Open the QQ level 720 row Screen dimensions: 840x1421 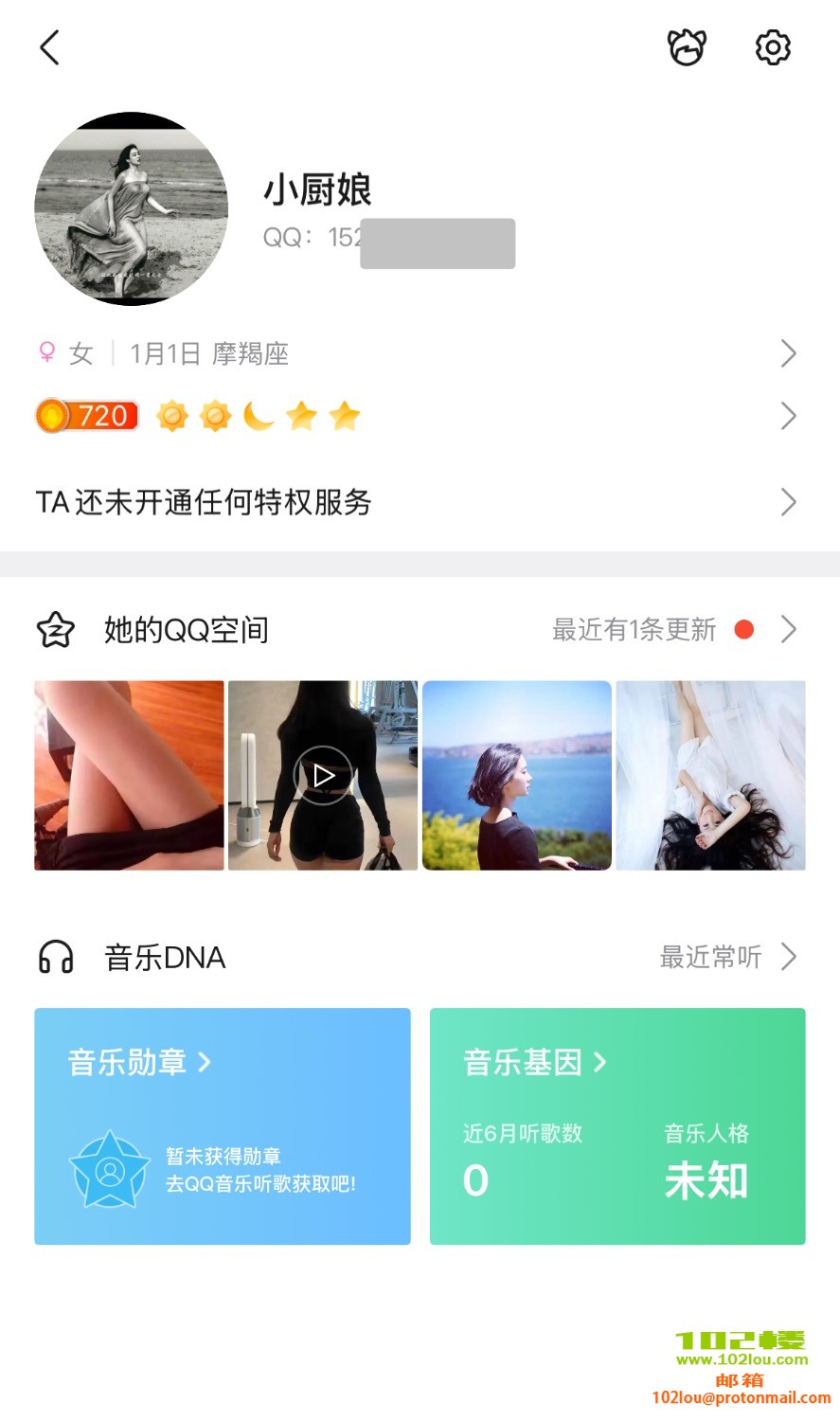click(417, 416)
